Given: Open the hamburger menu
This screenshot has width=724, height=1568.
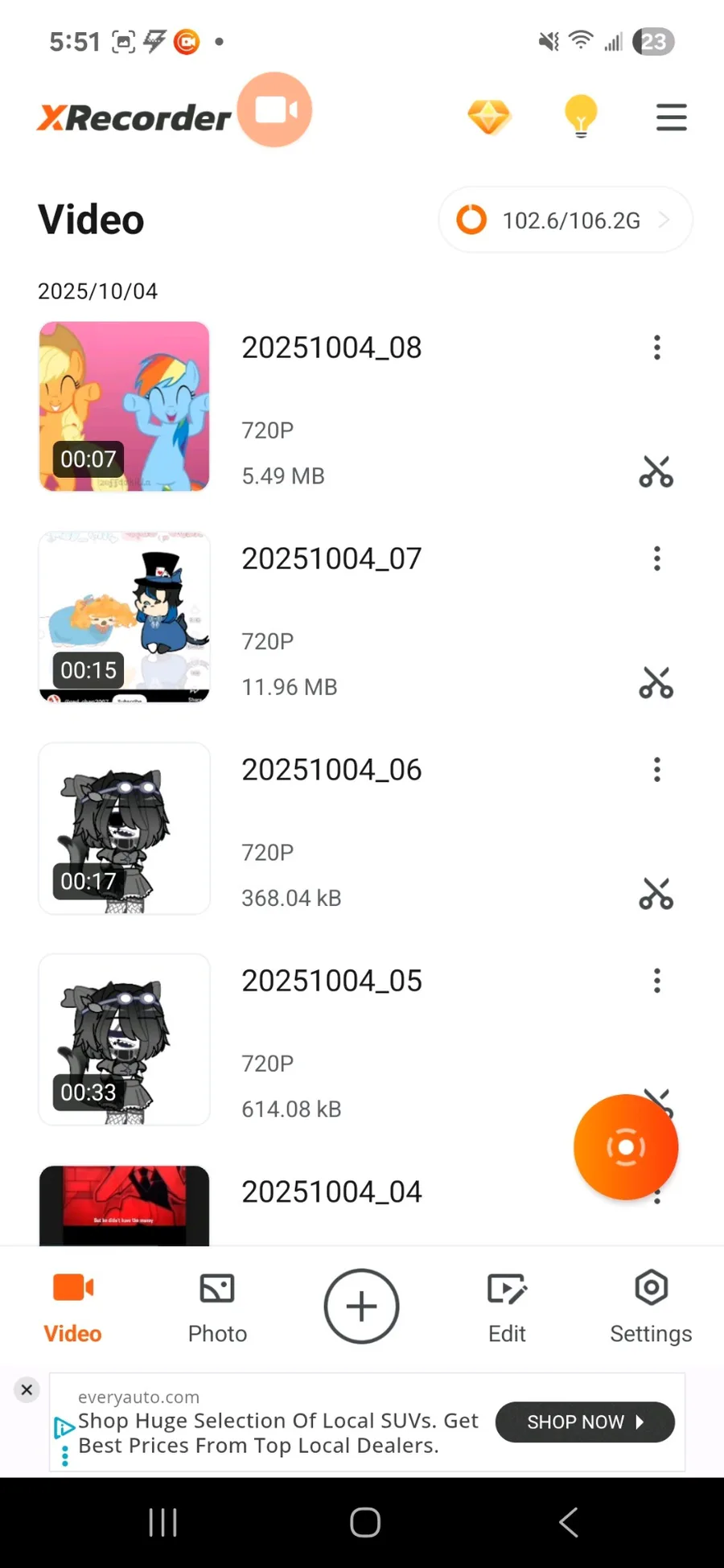Looking at the screenshot, I should [671, 117].
